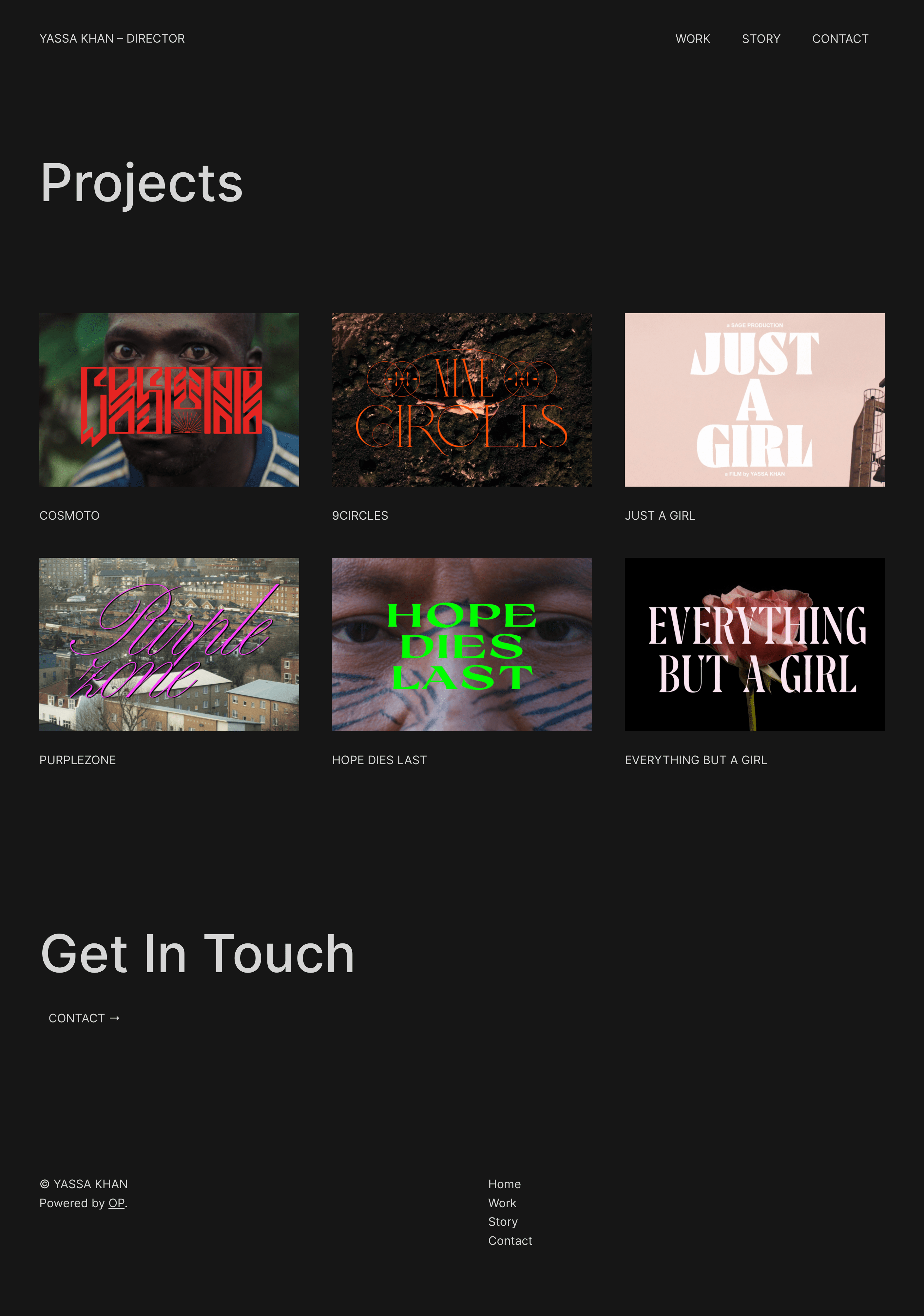This screenshot has height=1316, width=924.
Task: Go to Home via the footer link
Action: tap(504, 1184)
